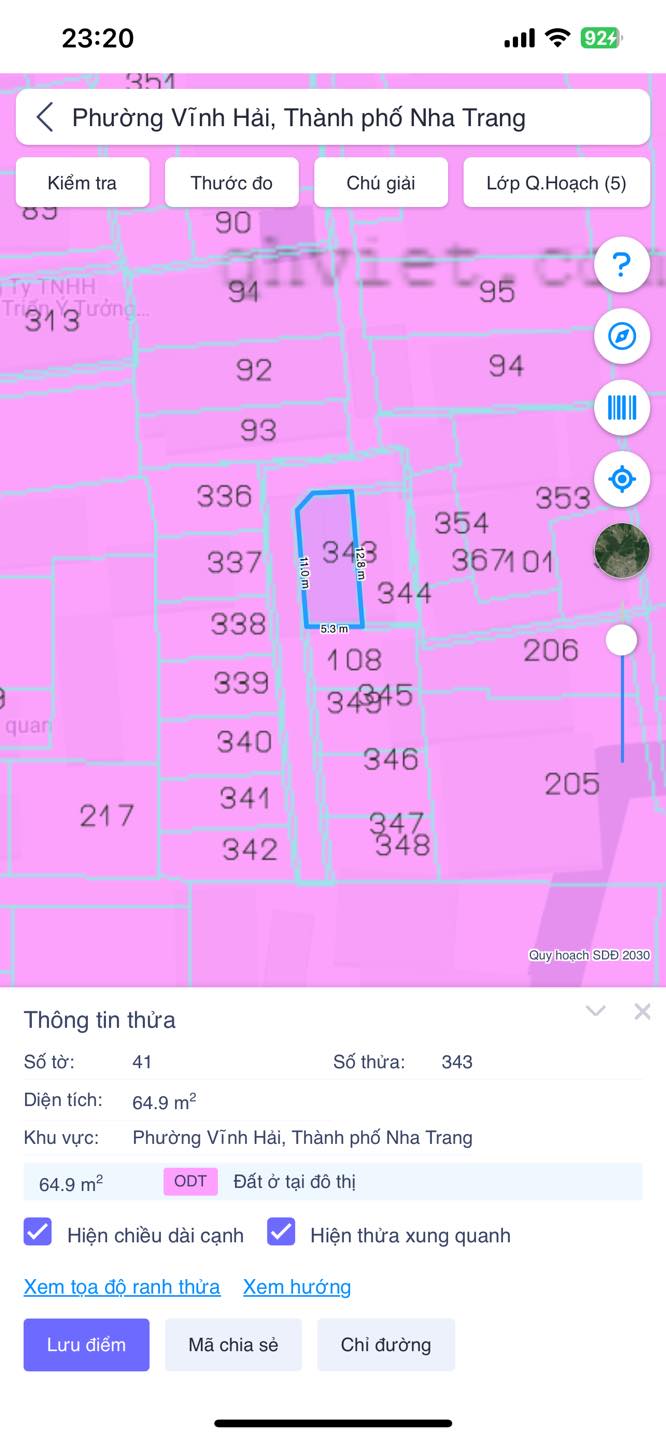Viewport: 666px width, 1440px height.
Task: Open Lớp Q.Hoạch (5) layers
Action: [556, 183]
